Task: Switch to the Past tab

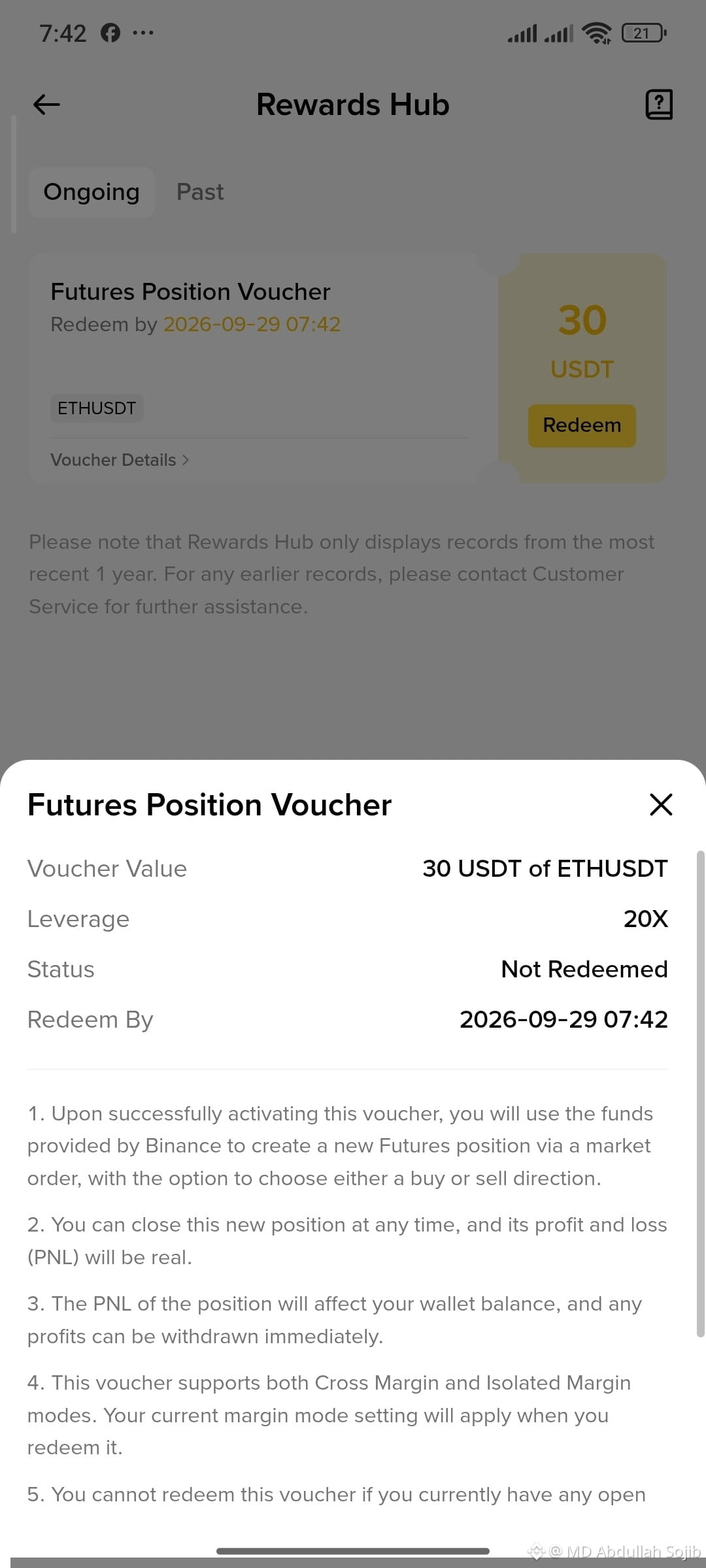Action: click(200, 192)
